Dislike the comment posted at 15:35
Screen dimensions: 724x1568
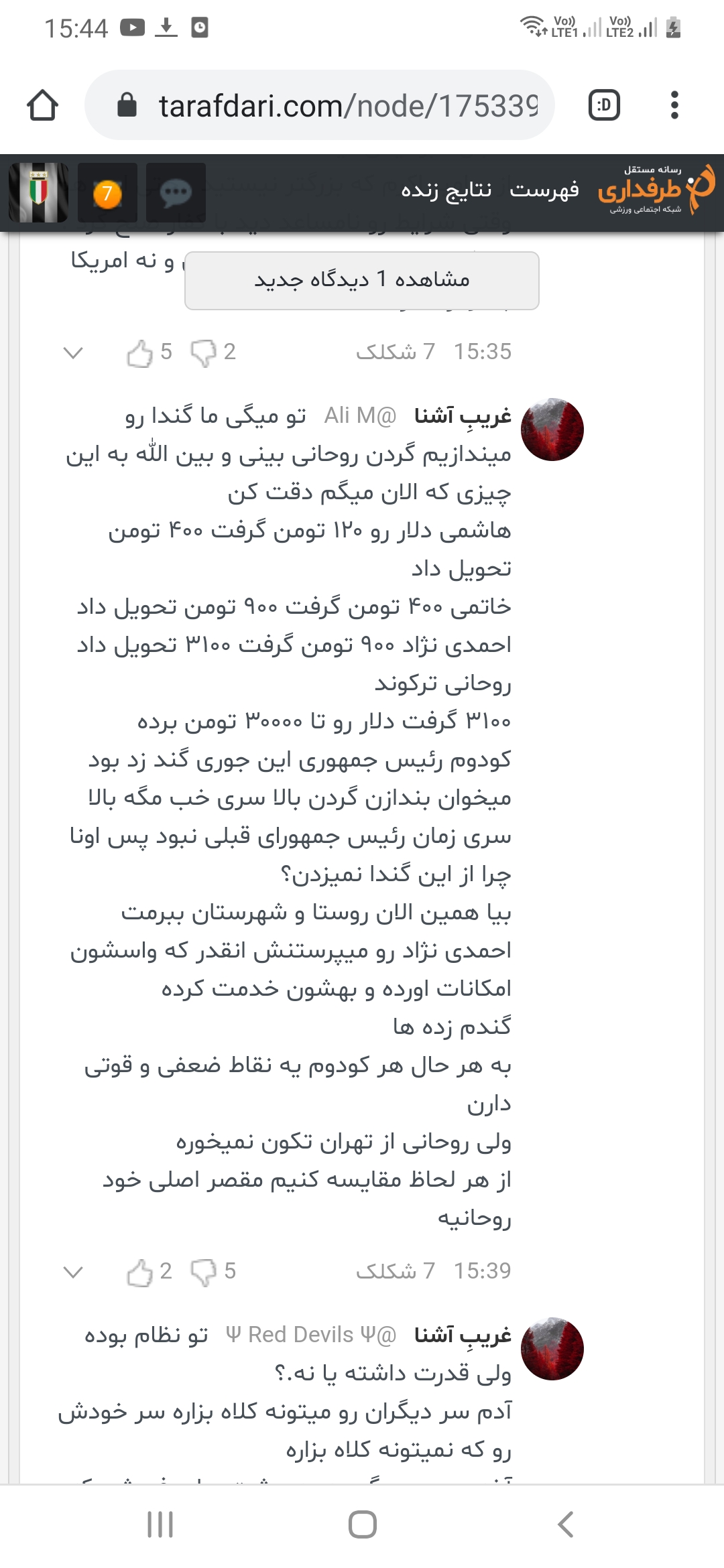[x=203, y=352]
